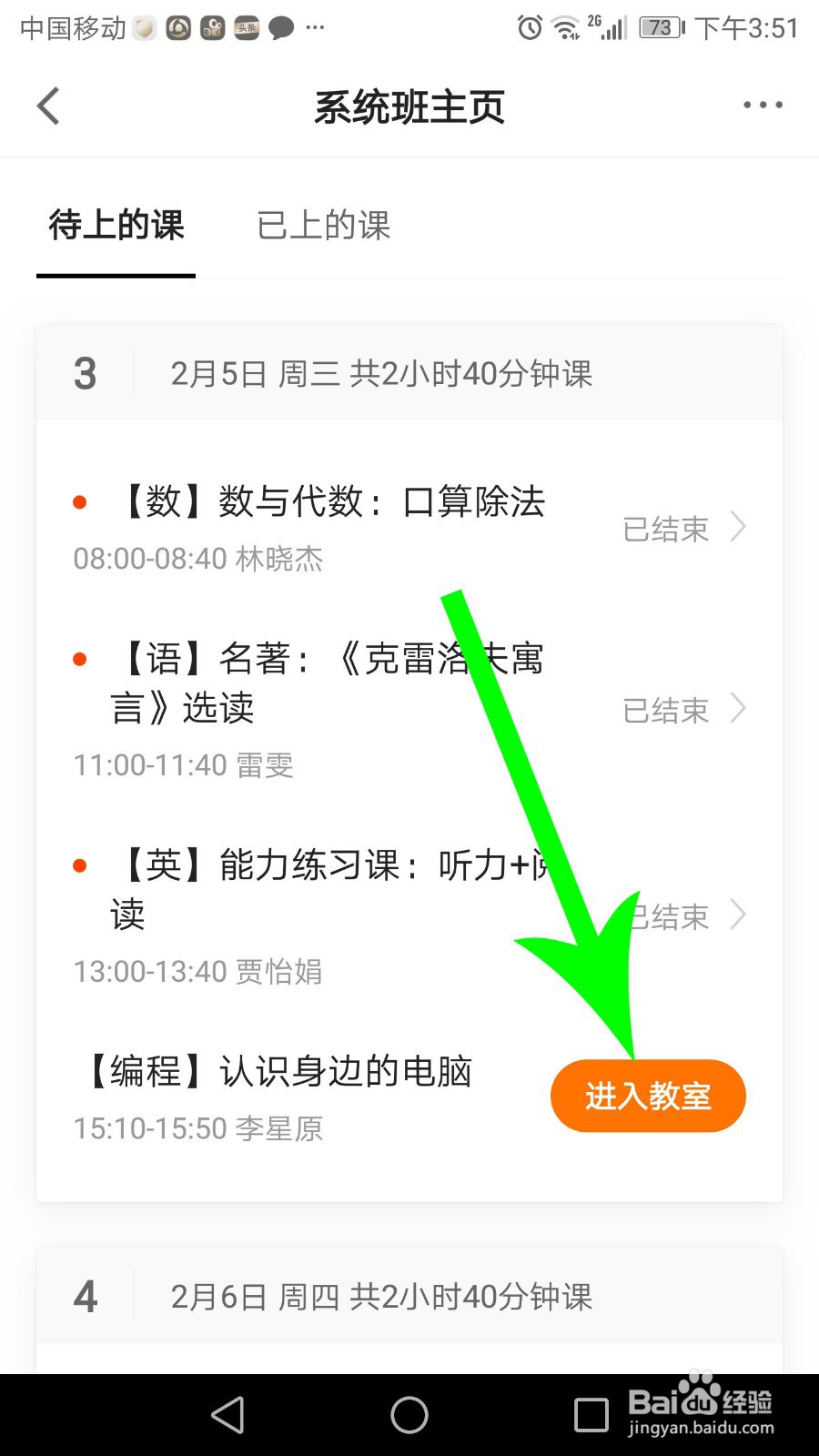Tap the alarm clock status bar icon

[x=528, y=29]
